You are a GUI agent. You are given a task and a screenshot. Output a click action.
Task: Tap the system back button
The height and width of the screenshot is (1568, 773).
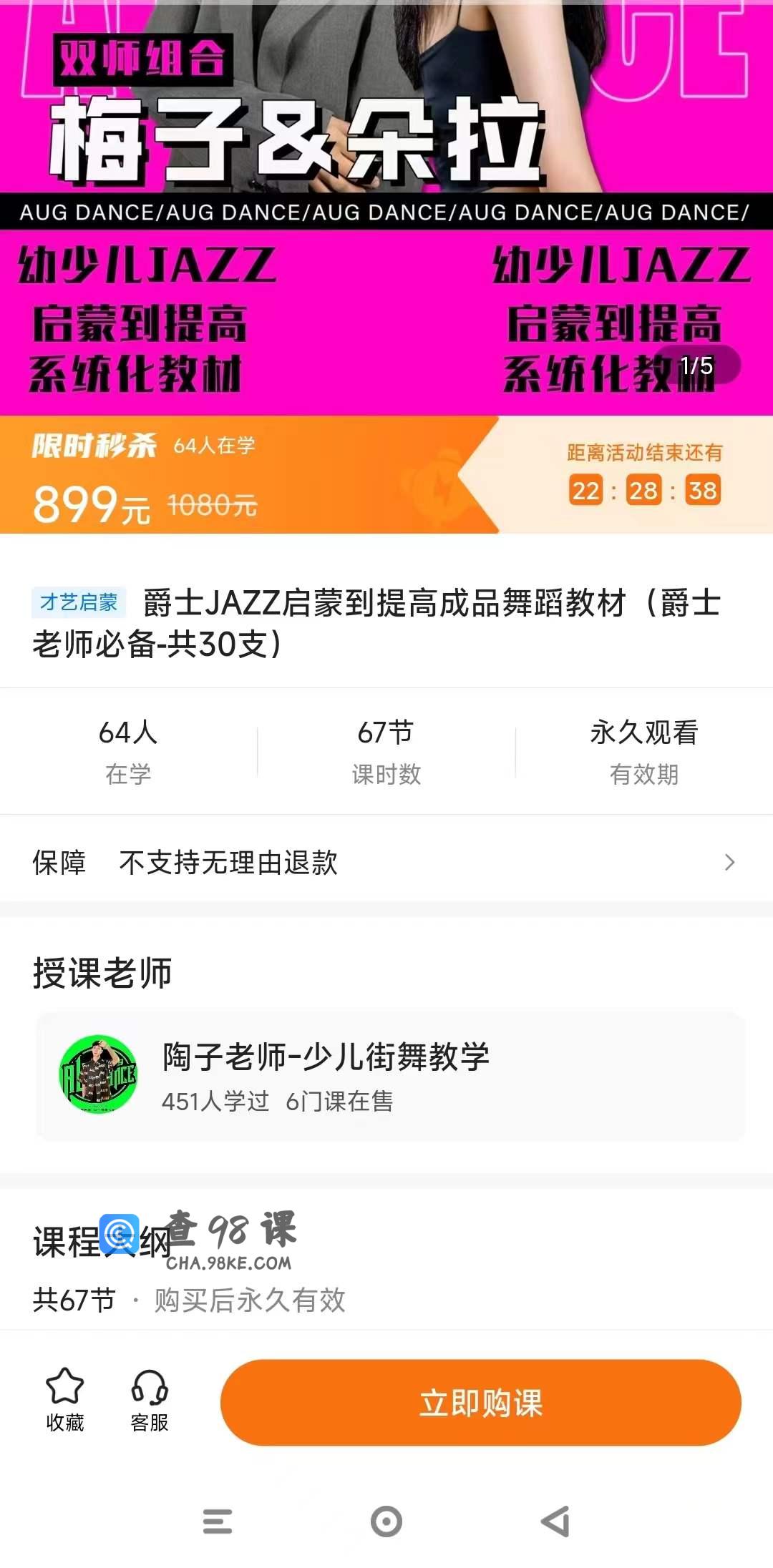click(556, 1521)
